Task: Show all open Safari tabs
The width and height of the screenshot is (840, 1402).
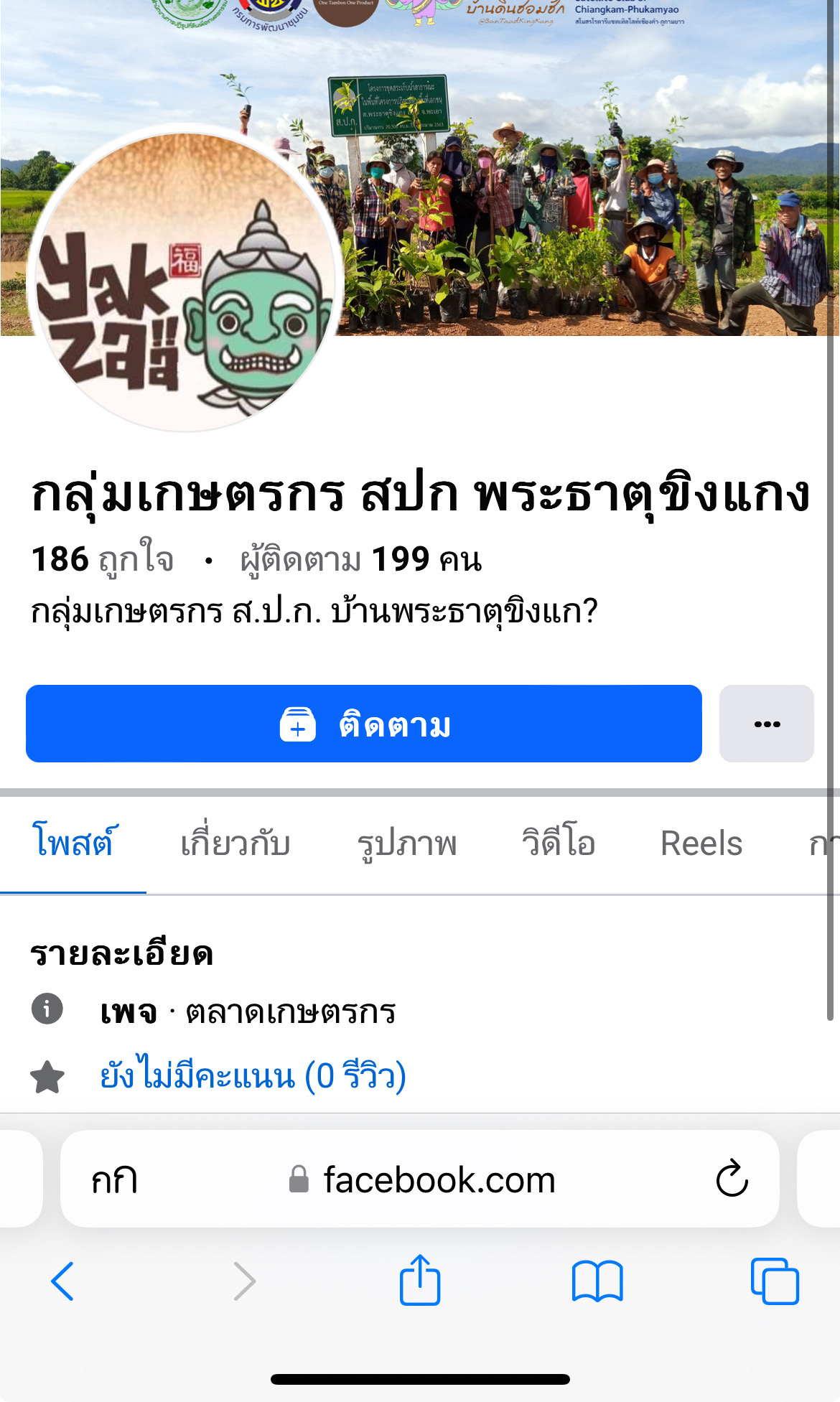Action: click(775, 1281)
